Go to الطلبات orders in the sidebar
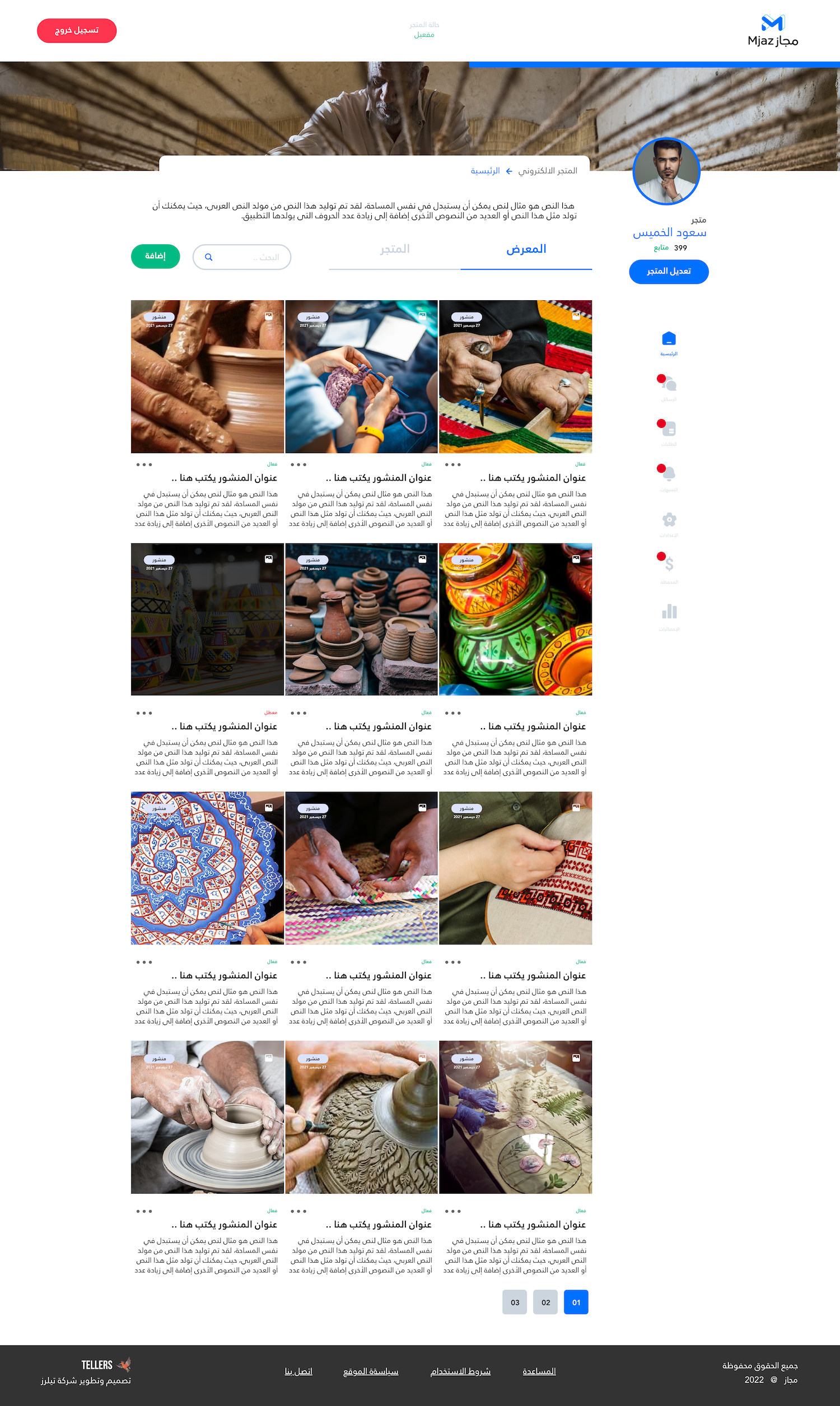 pyautogui.click(x=669, y=431)
